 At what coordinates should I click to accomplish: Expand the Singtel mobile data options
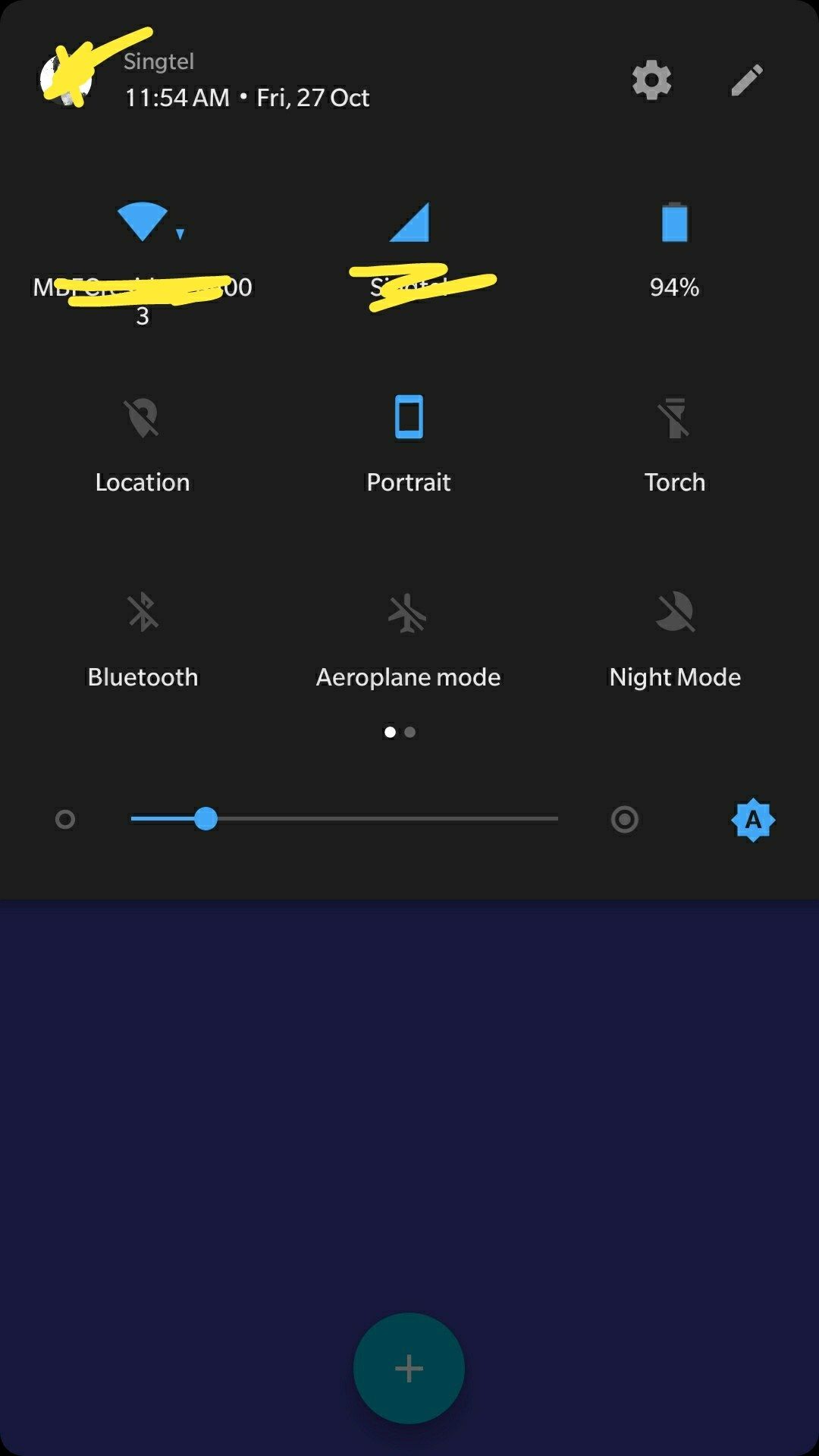click(x=409, y=287)
